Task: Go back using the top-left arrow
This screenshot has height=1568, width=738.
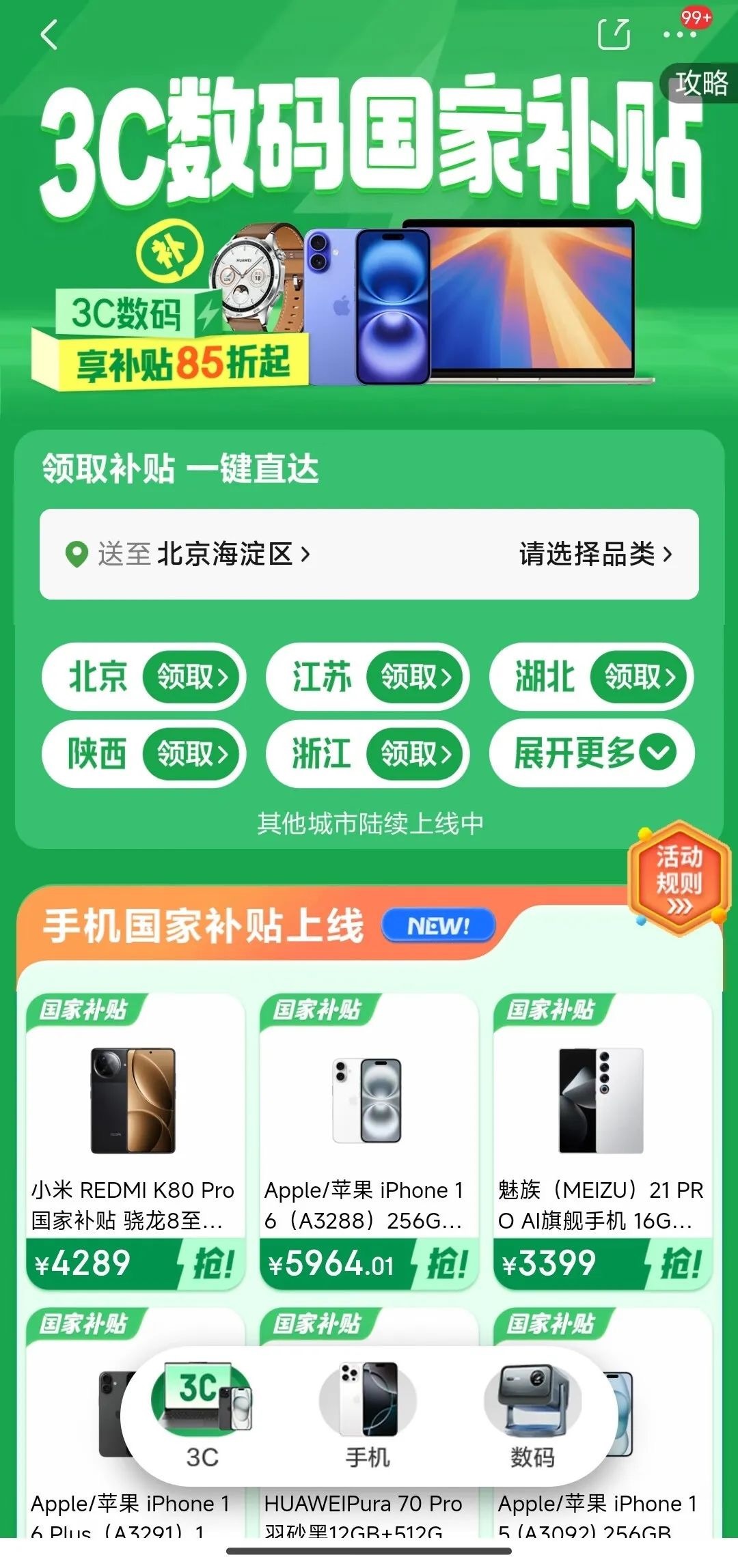Action: coord(49,34)
